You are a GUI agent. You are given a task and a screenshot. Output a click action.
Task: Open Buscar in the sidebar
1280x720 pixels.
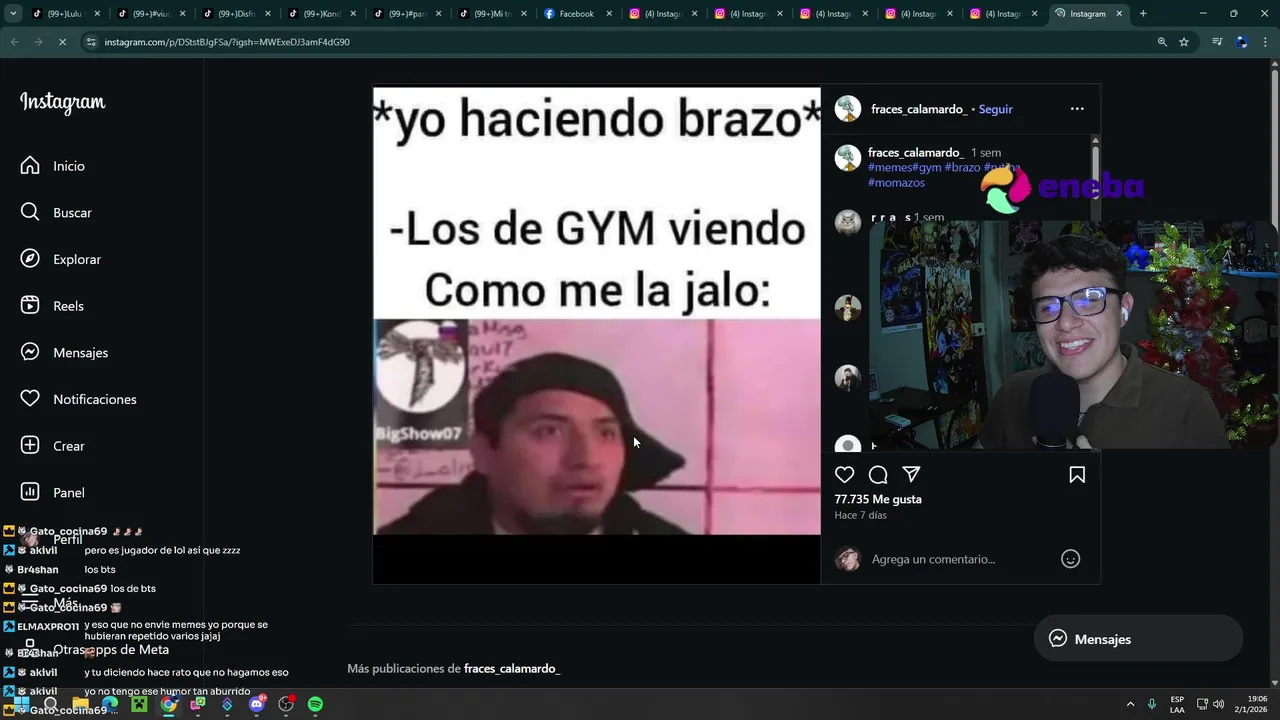pos(71,213)
